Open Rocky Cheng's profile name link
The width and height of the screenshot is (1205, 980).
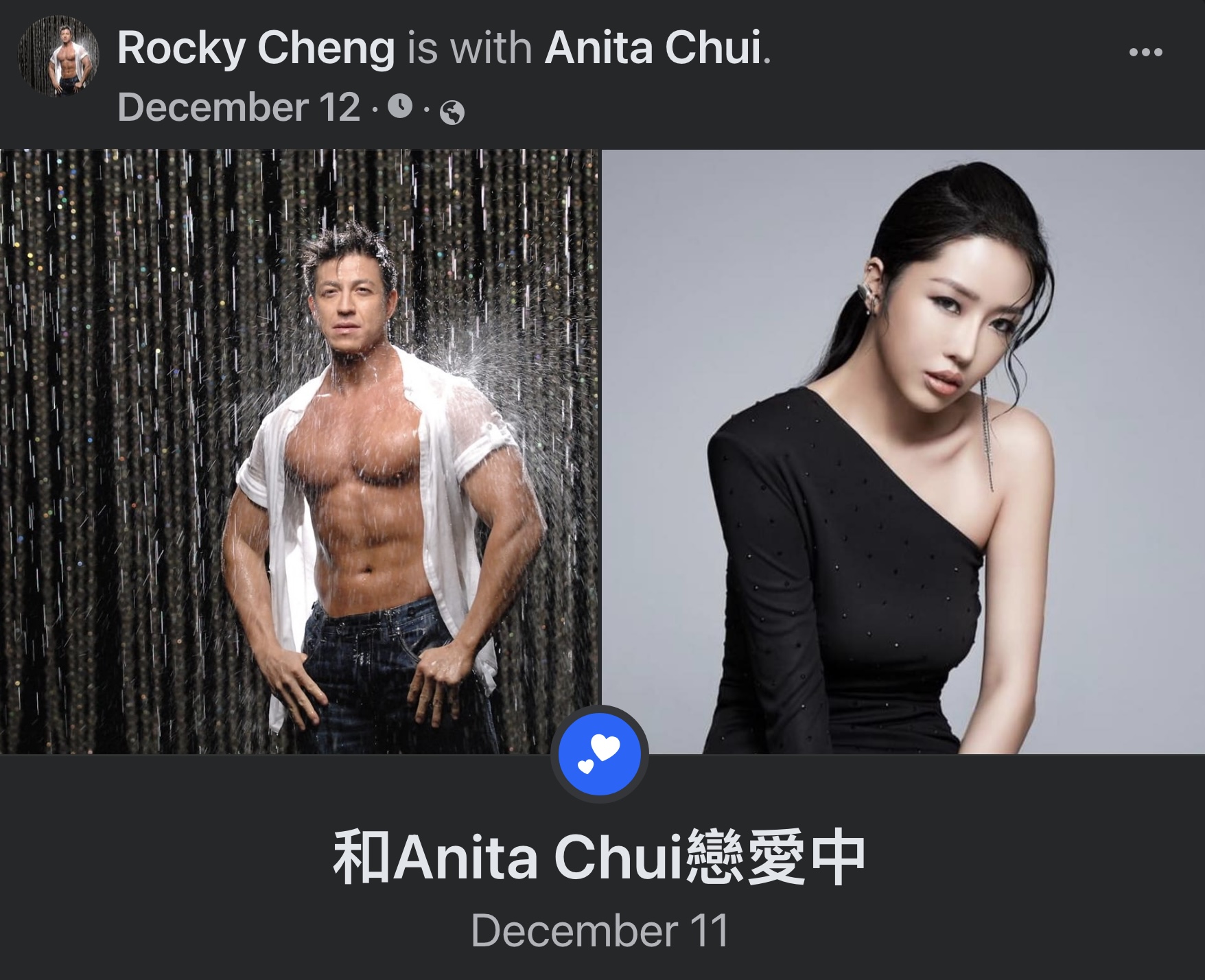coord(255,49)
